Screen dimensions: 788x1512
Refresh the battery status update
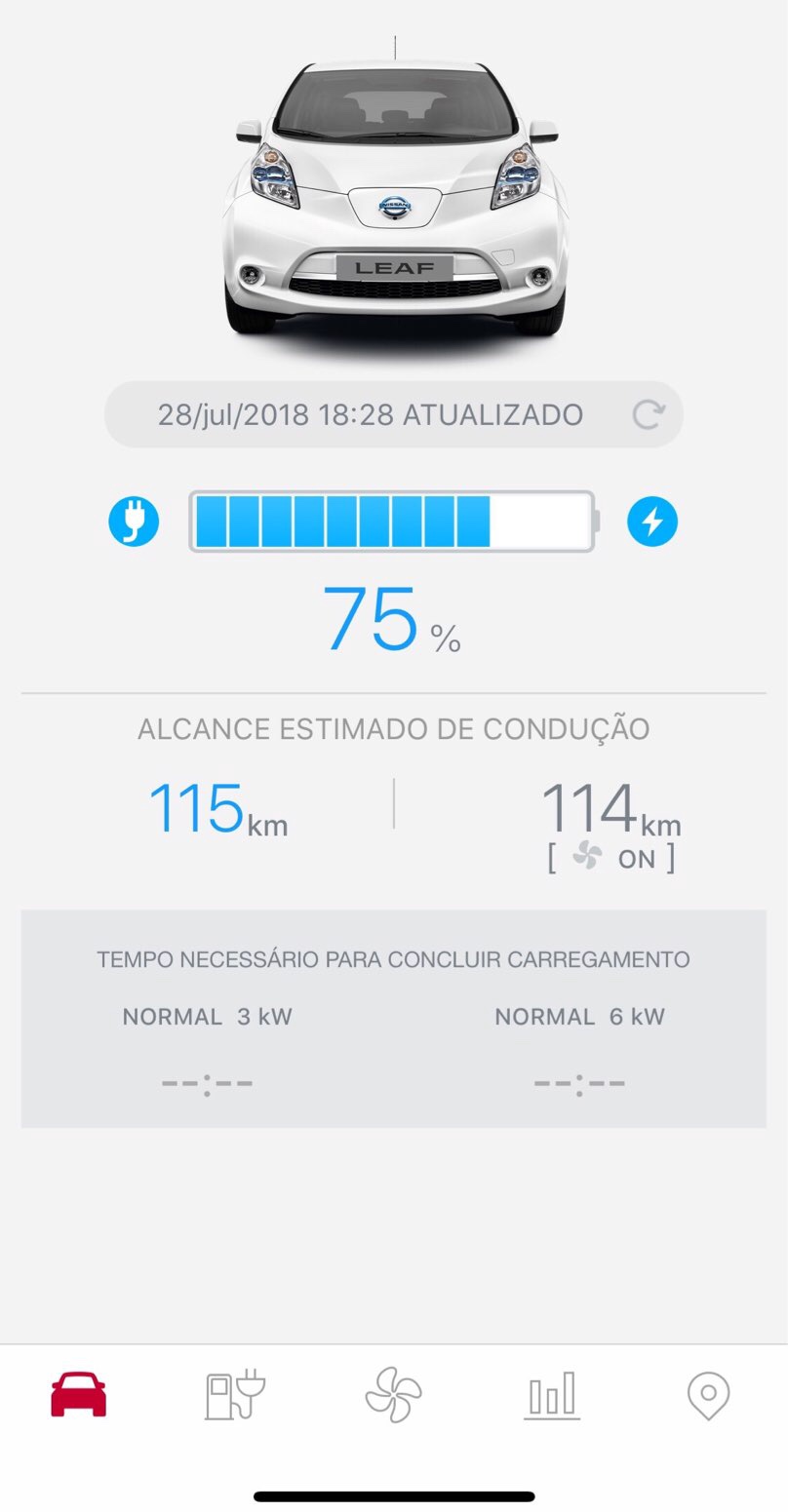click(648, 414)
